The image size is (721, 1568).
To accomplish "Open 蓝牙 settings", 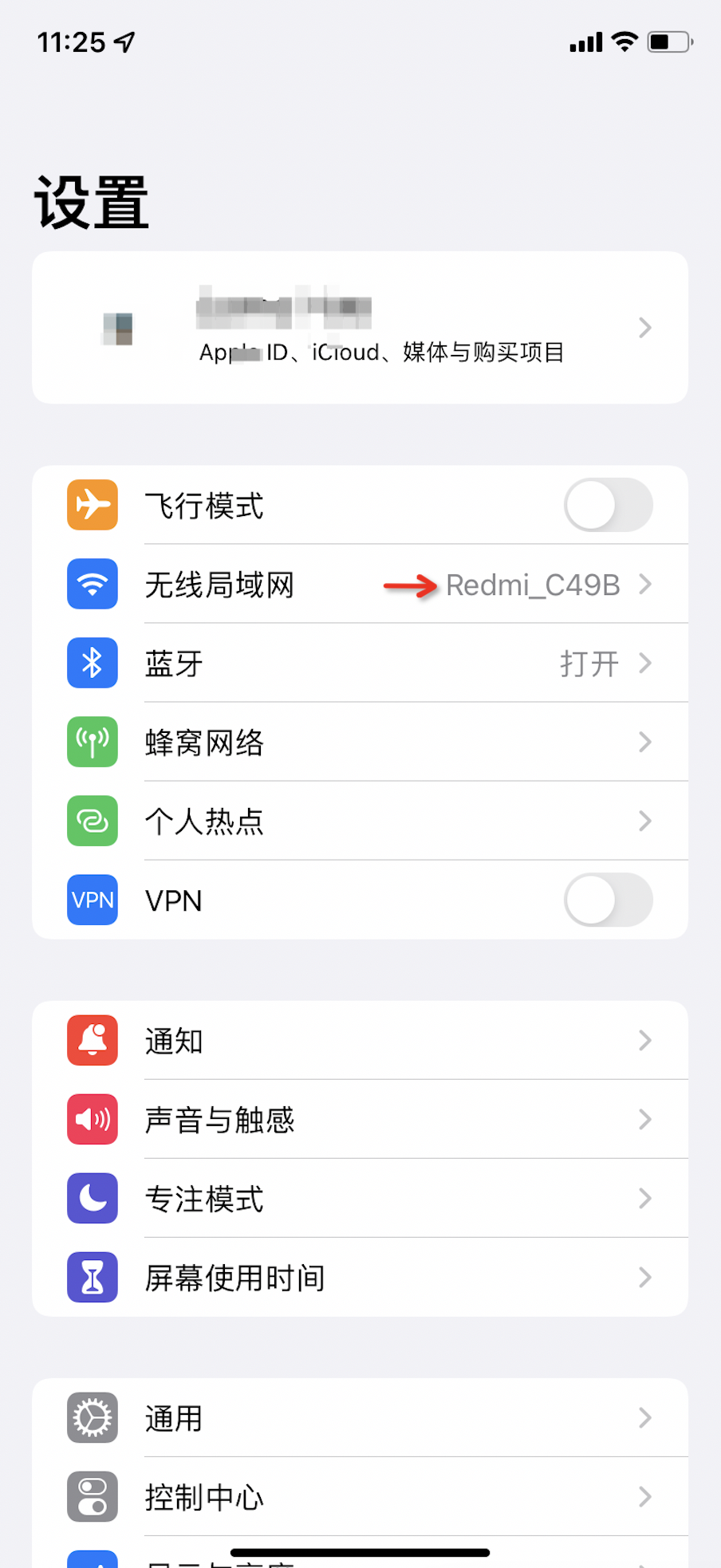I will tap(360, 664).
